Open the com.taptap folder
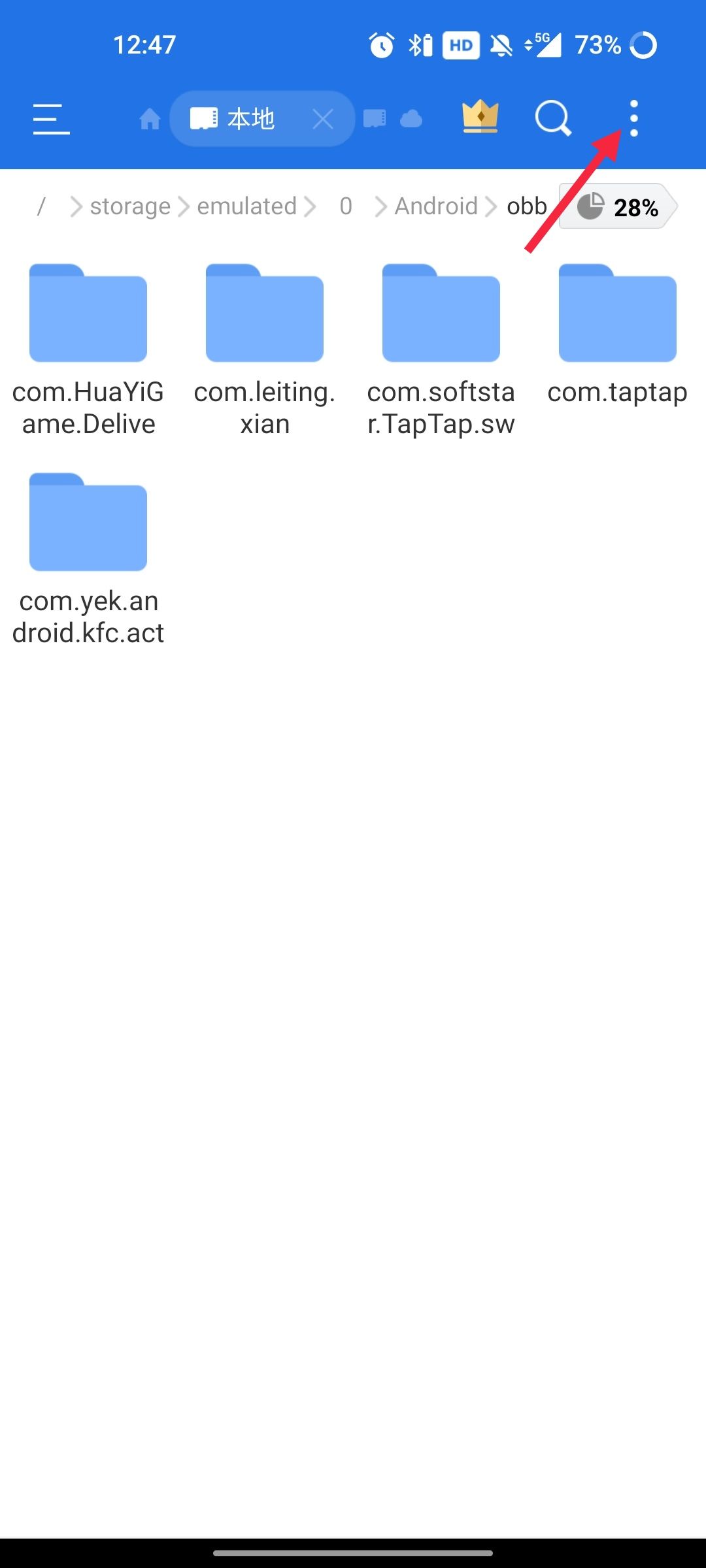Viewport: 706px width, 1568px height. (616, 314)
